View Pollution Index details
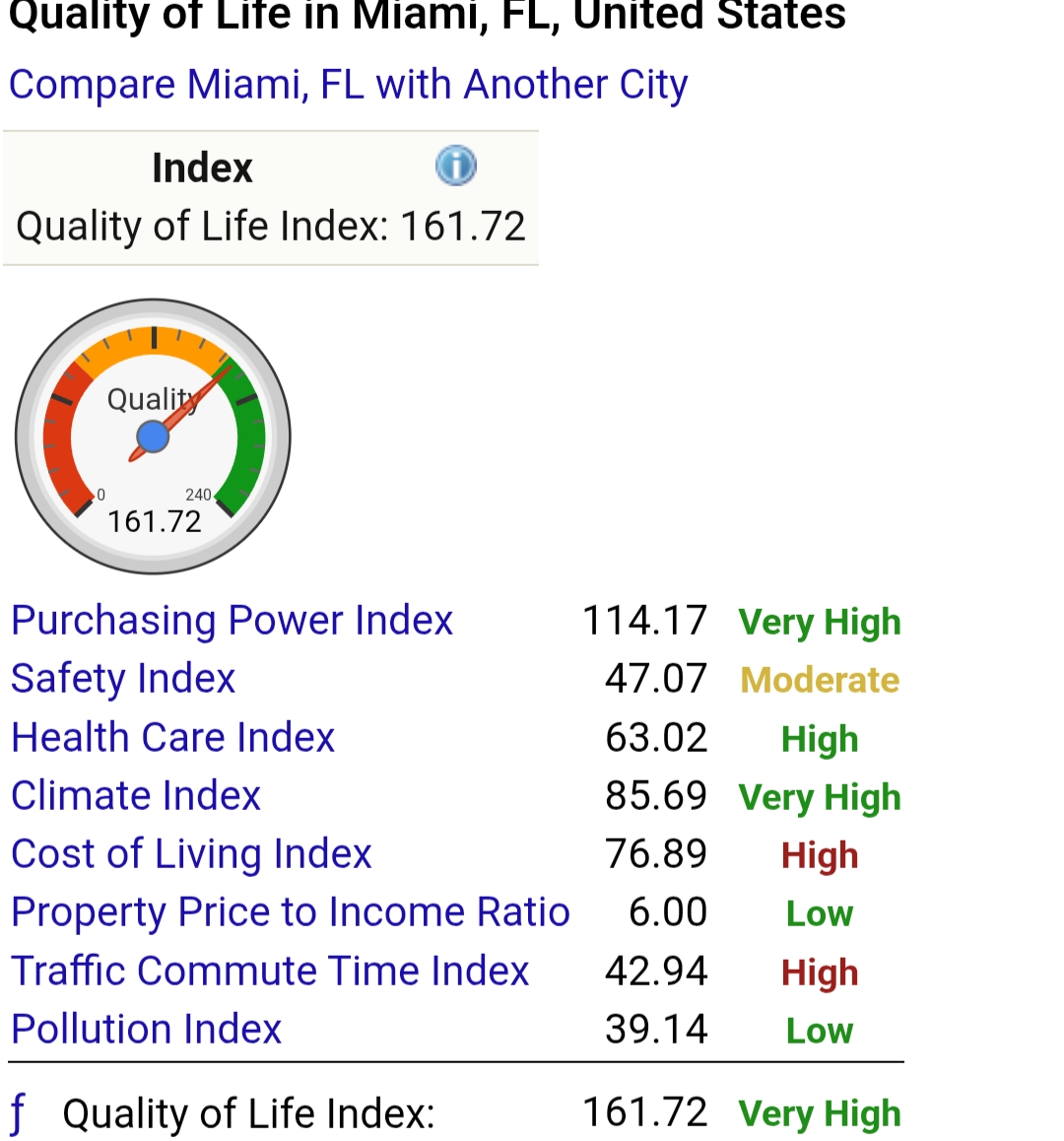Viewport: 1064px width, 1141px height. [147, 1030]
